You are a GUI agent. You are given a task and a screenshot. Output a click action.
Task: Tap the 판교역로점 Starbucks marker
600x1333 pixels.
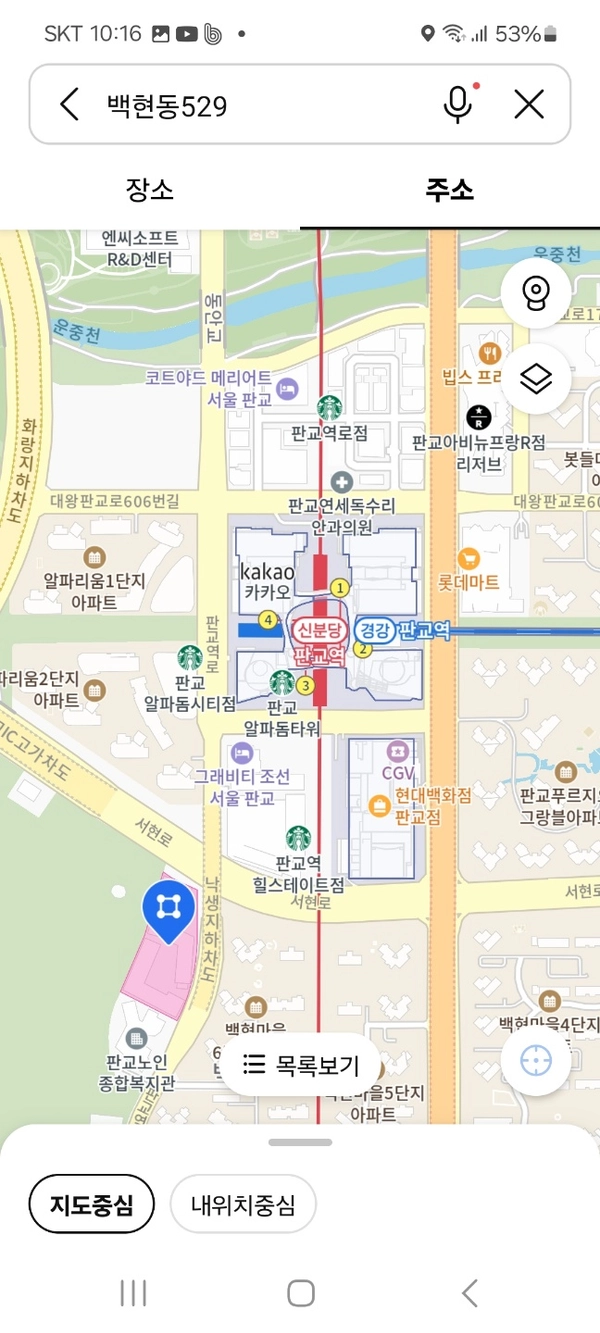coord(330,408)
